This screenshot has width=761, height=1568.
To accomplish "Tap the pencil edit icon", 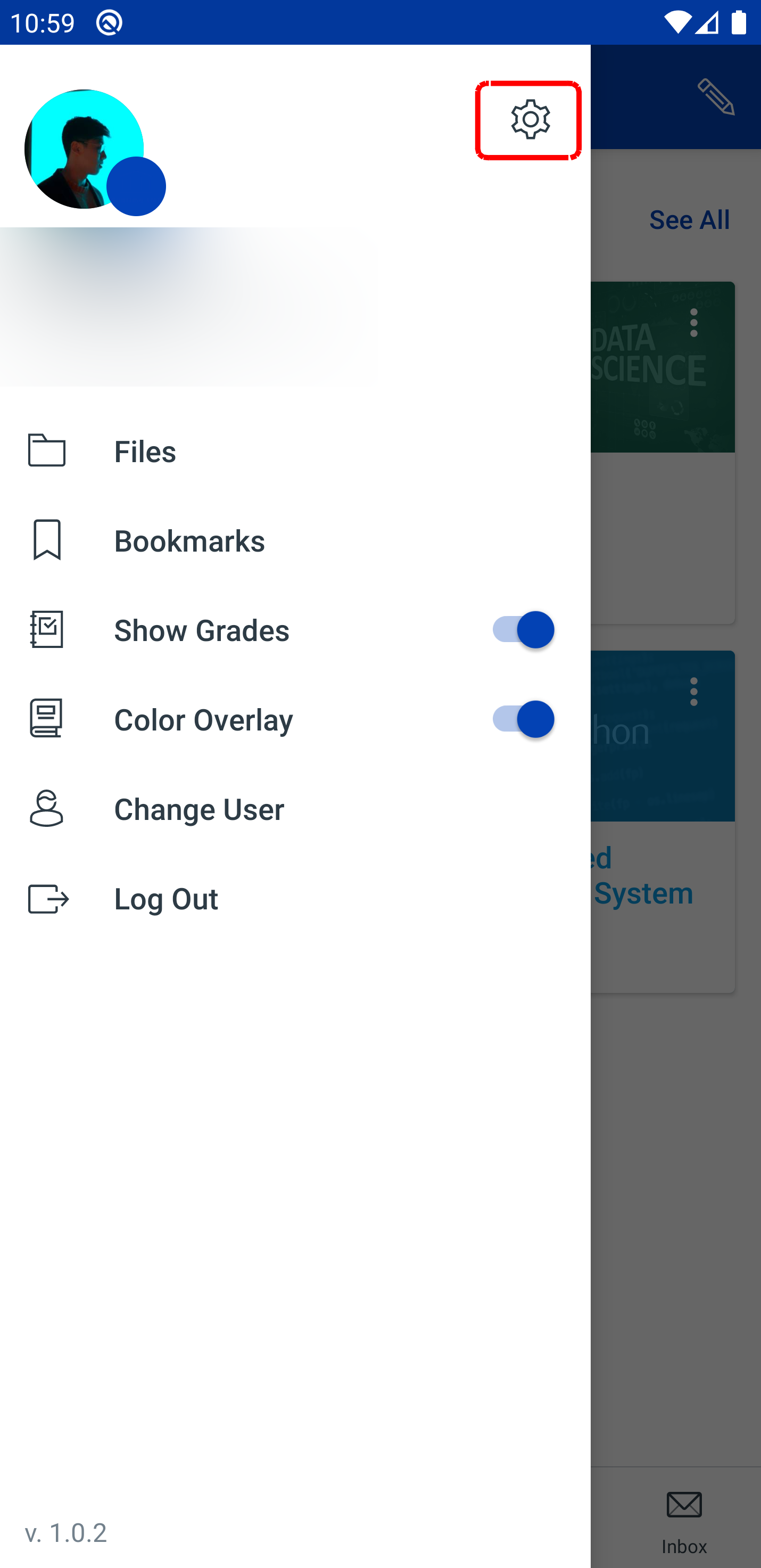I will 716,97.
